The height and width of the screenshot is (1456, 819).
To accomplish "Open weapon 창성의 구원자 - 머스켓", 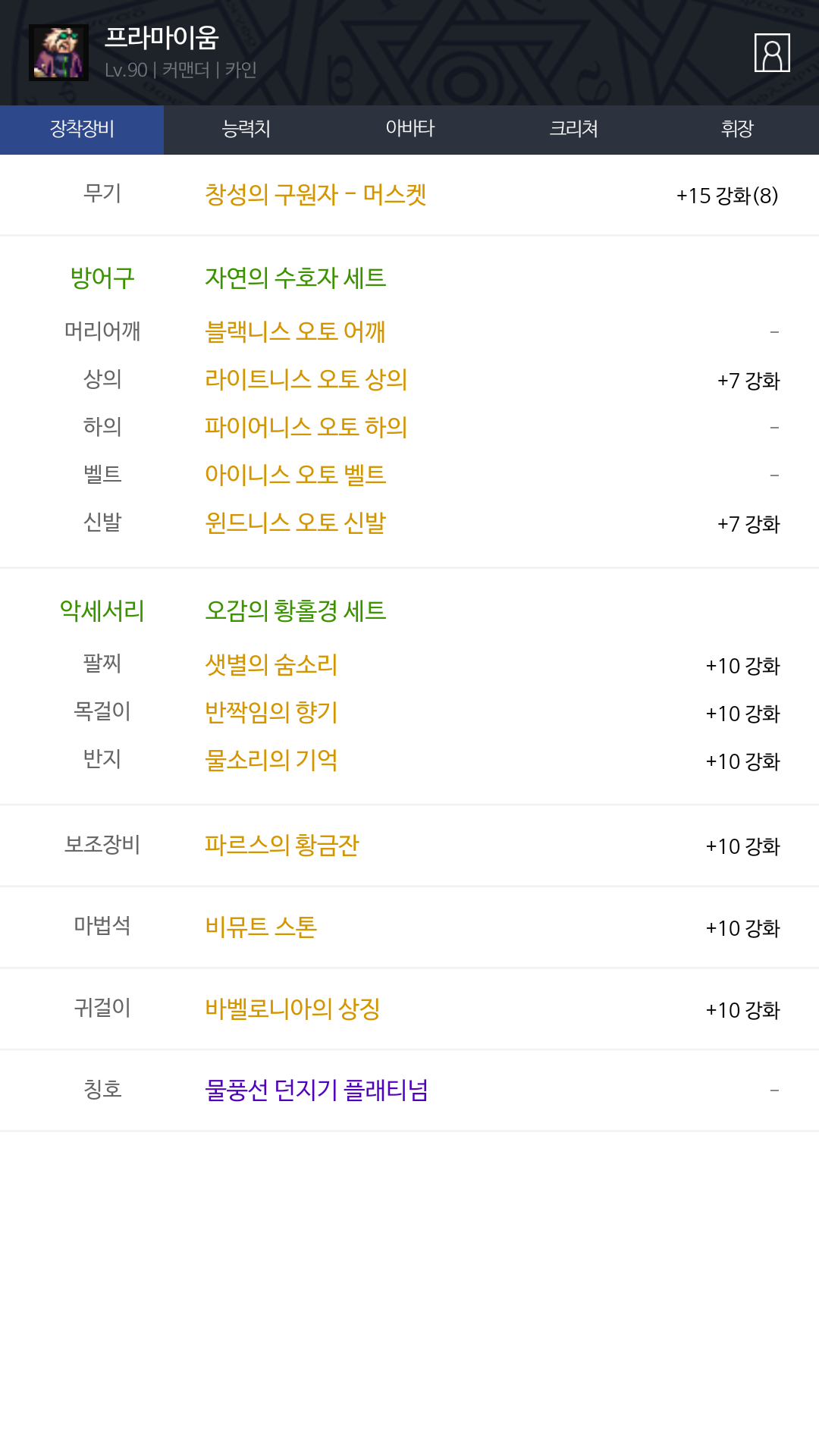I will [x=315, y=195].
